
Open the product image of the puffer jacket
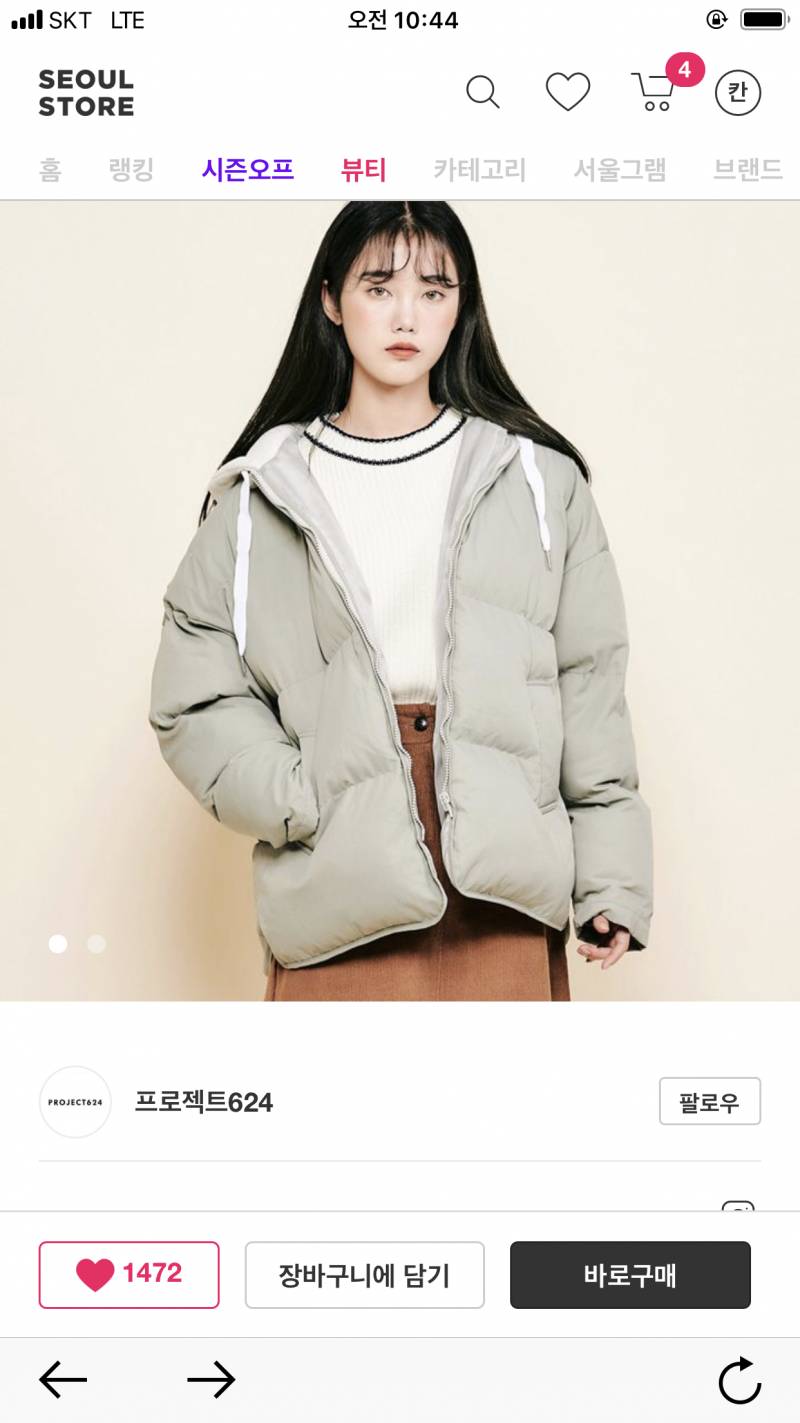pyautogui.click(x=400, y=600)
